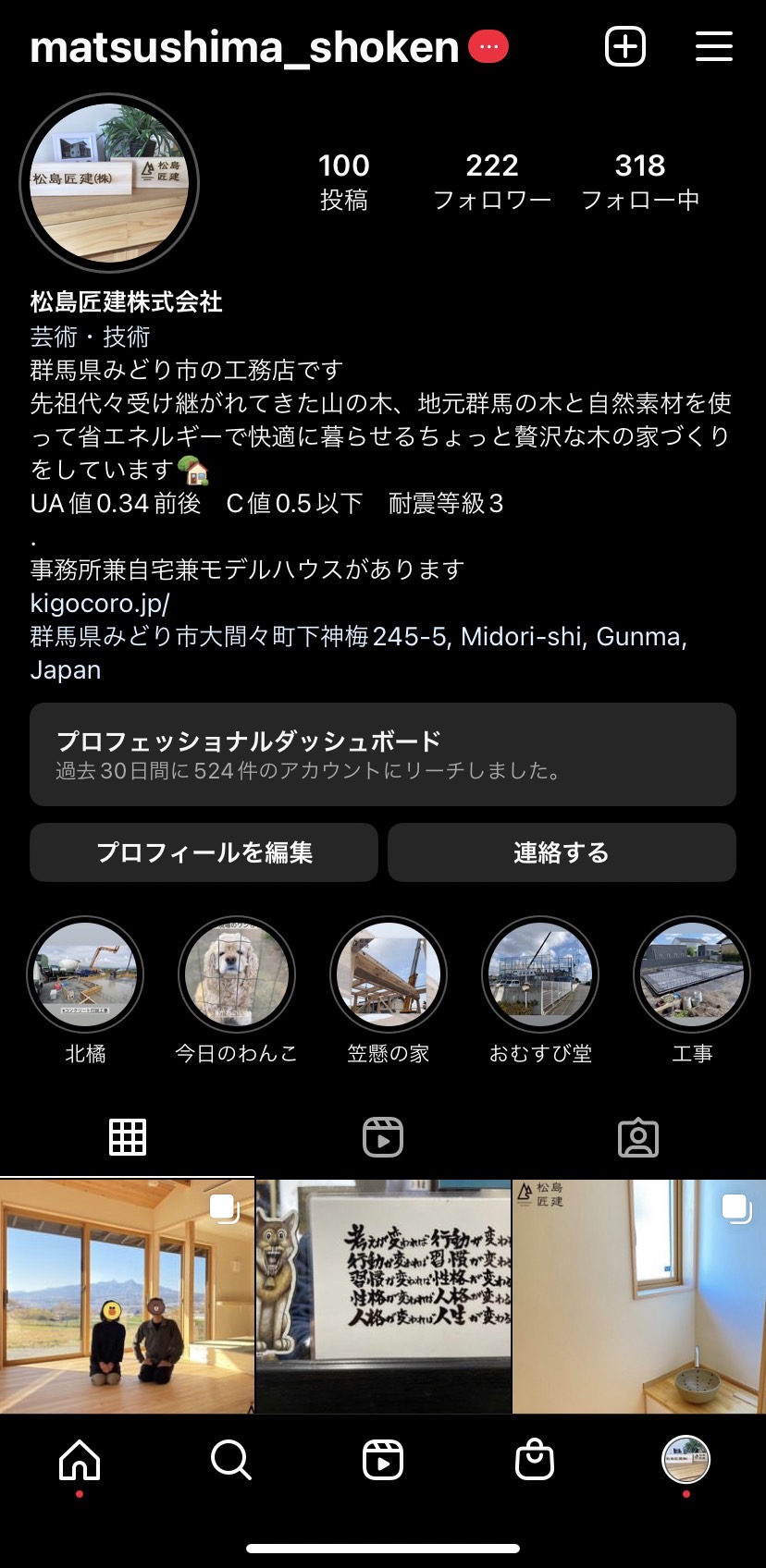The height and width of the screenshot is (1568, 766).
Task: View the 318 following list
Action: pyautogui.click(x=640, y=181)
